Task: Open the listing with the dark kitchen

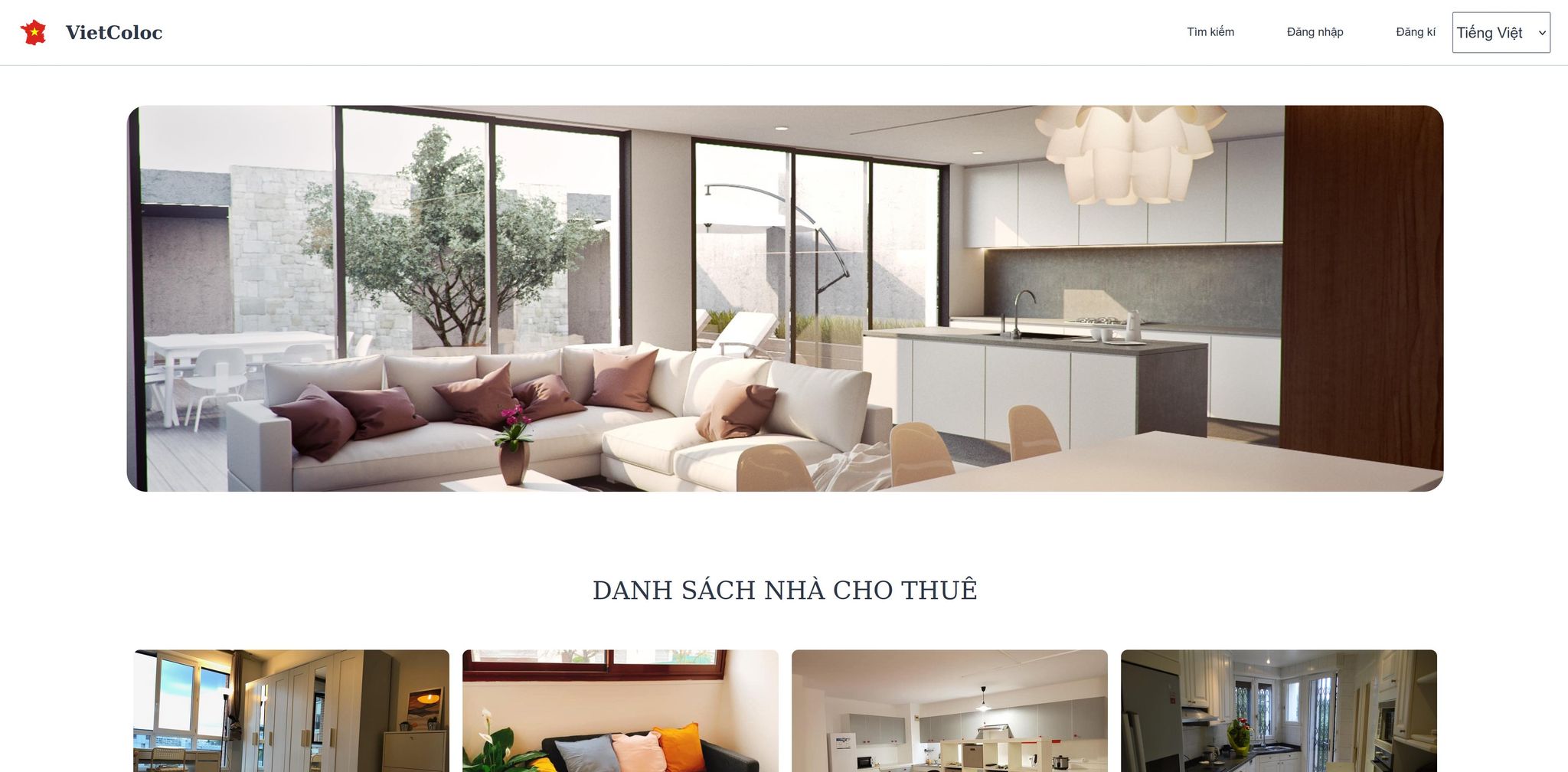Action: (1279, 711)
